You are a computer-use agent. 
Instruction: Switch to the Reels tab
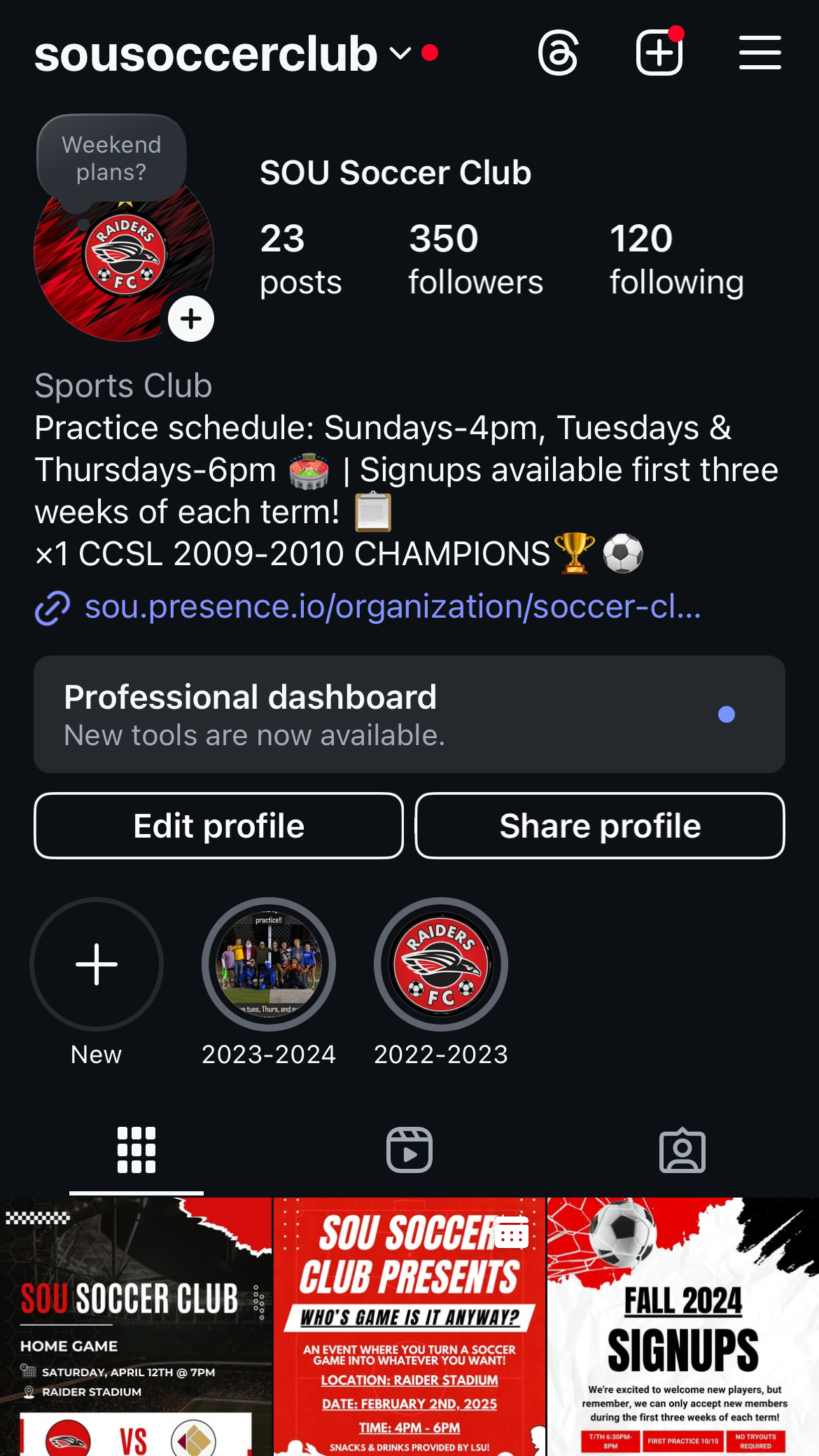click(x=409, y=1150)
